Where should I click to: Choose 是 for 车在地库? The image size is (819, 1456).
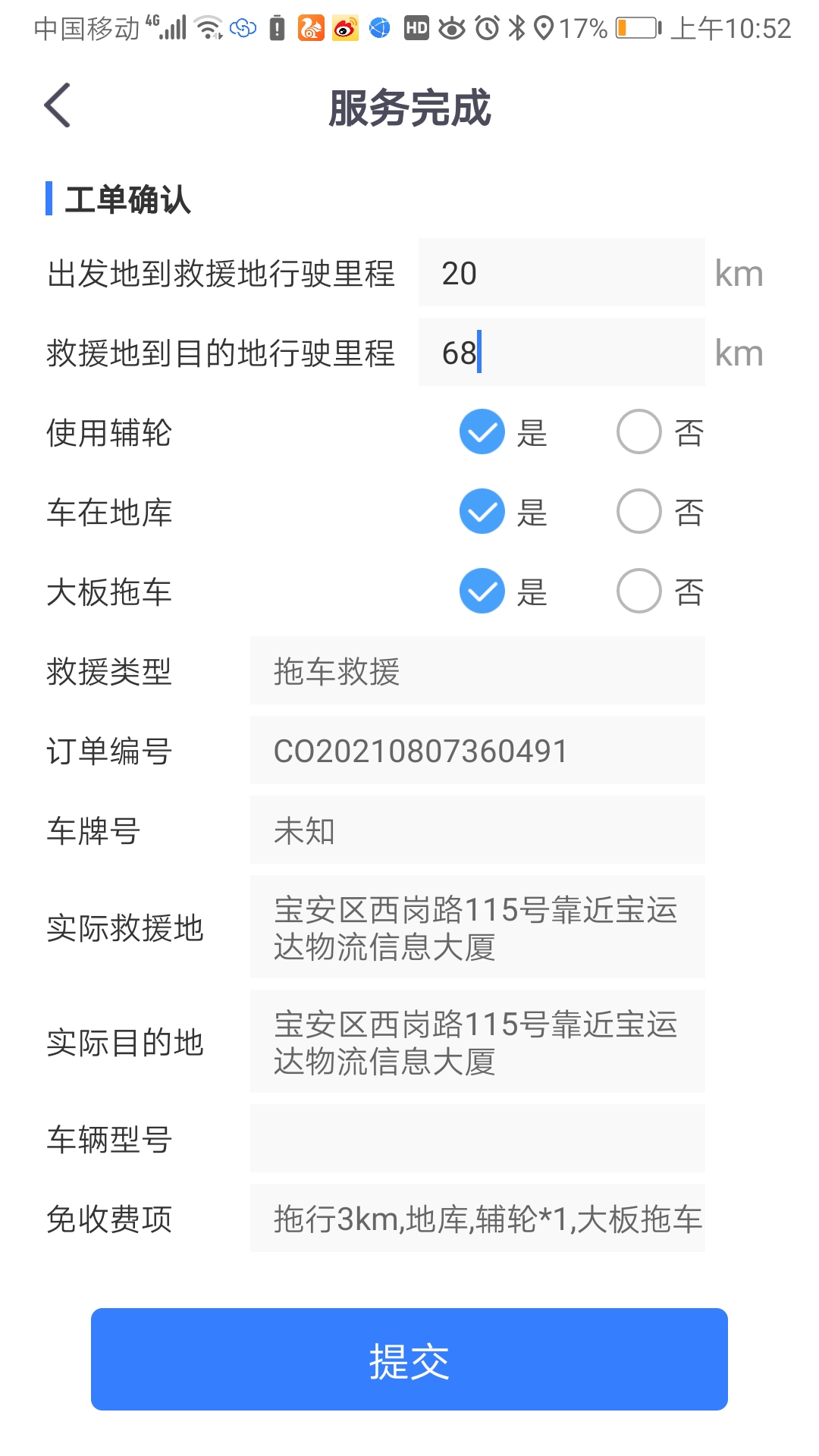482,512
